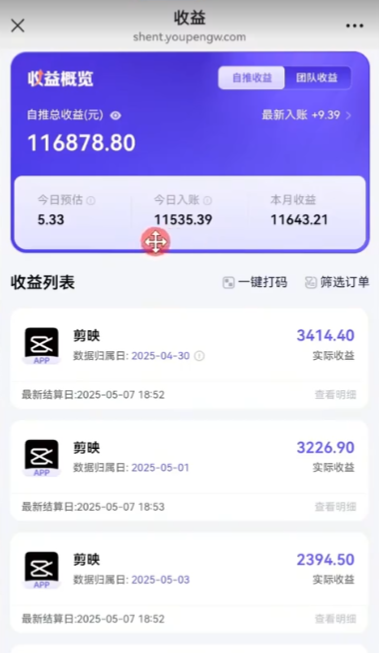
Task: Open the 剪映 card dated 2025-05-03
Action: tap(189, 583)
